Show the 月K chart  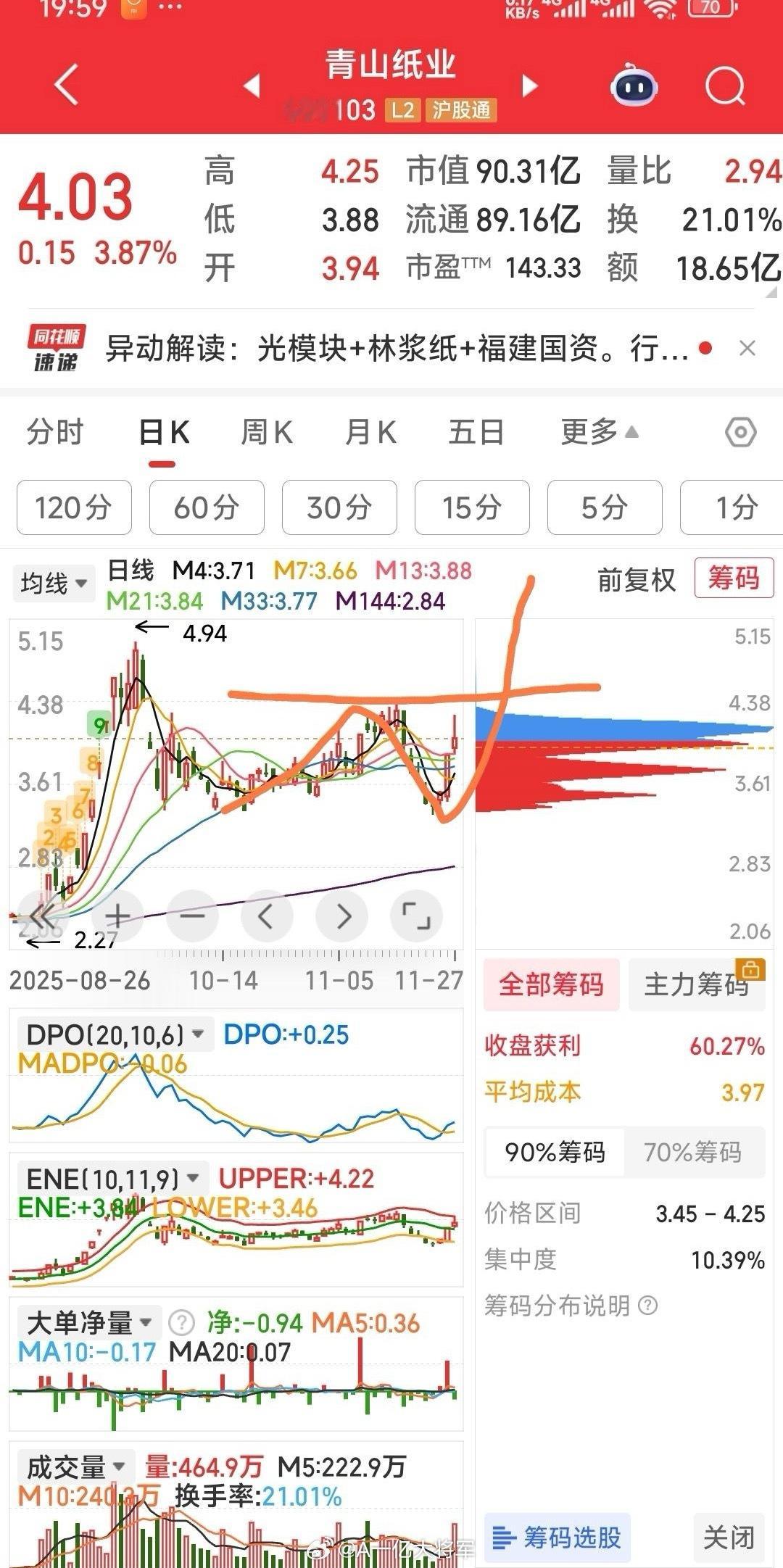click(x=370, y=433)
